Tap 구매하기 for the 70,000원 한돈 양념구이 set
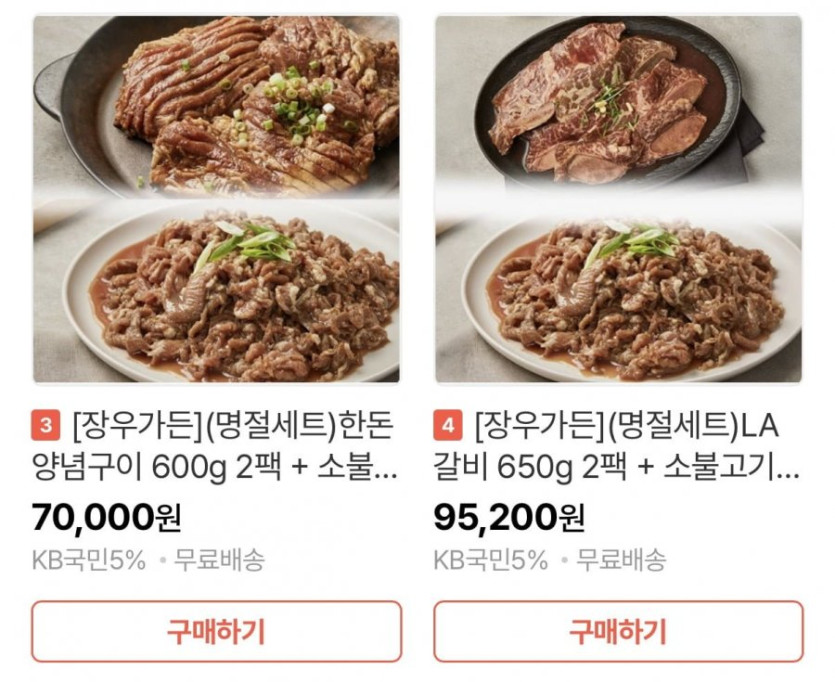 click(x=216, y=632)
